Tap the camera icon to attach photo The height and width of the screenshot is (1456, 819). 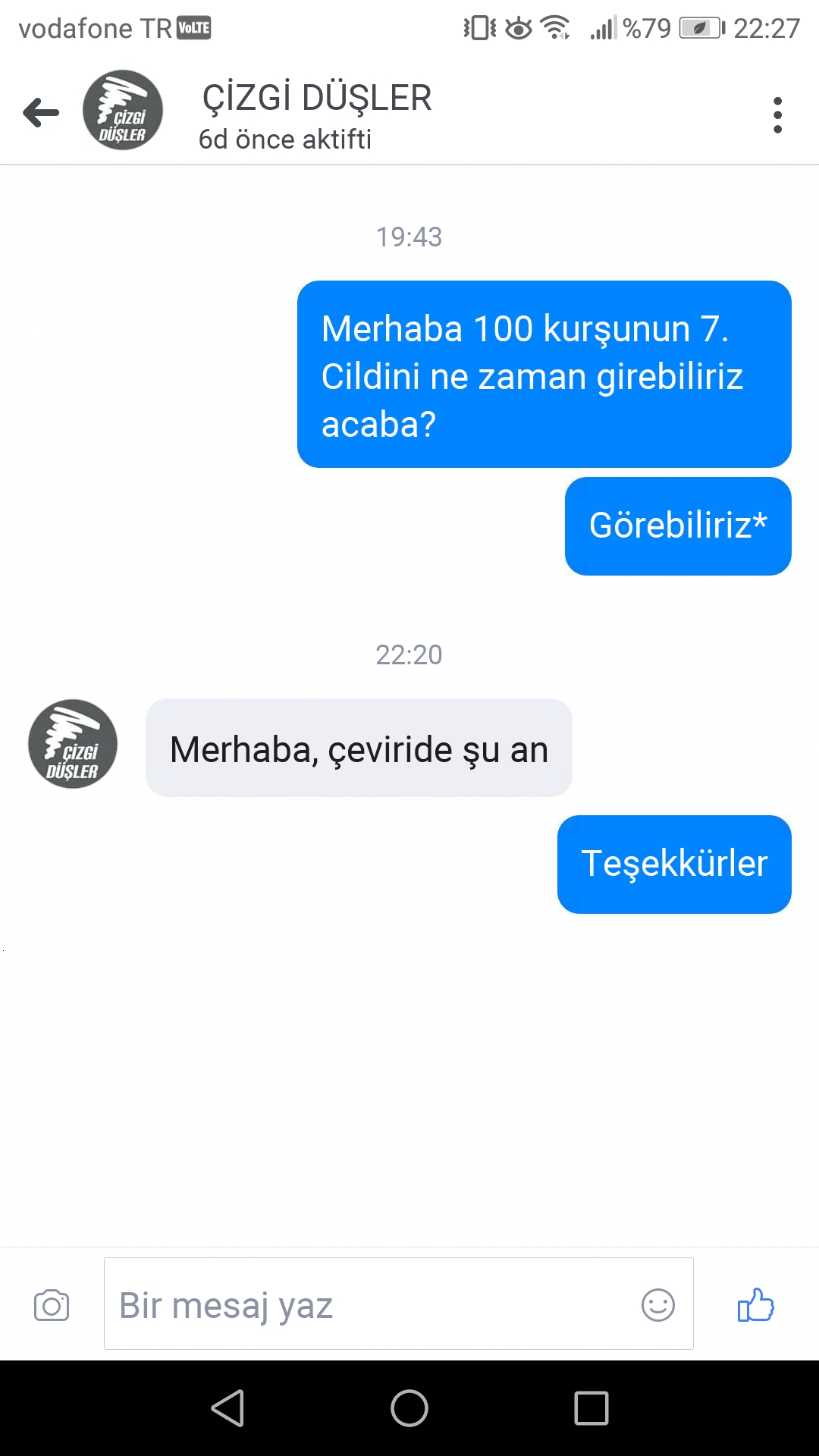coord(52,1305)
